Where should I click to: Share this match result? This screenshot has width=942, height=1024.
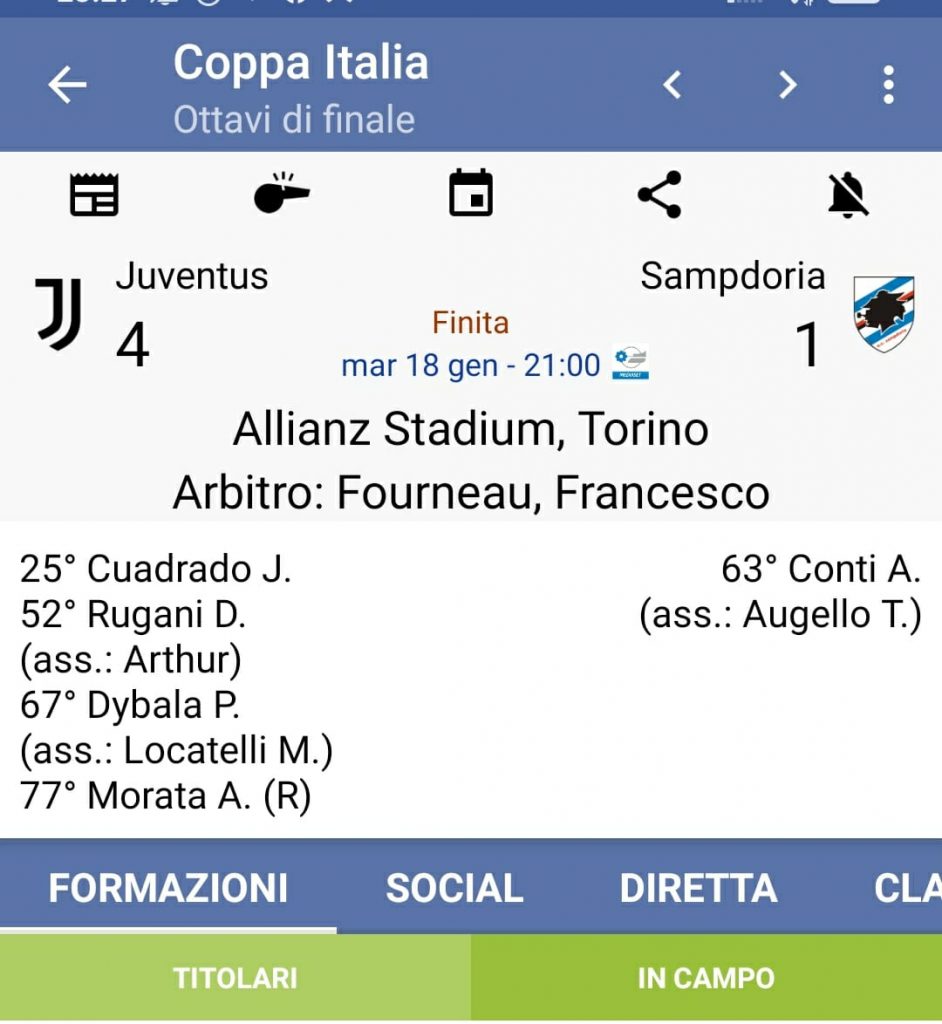(x=659, y=194)
